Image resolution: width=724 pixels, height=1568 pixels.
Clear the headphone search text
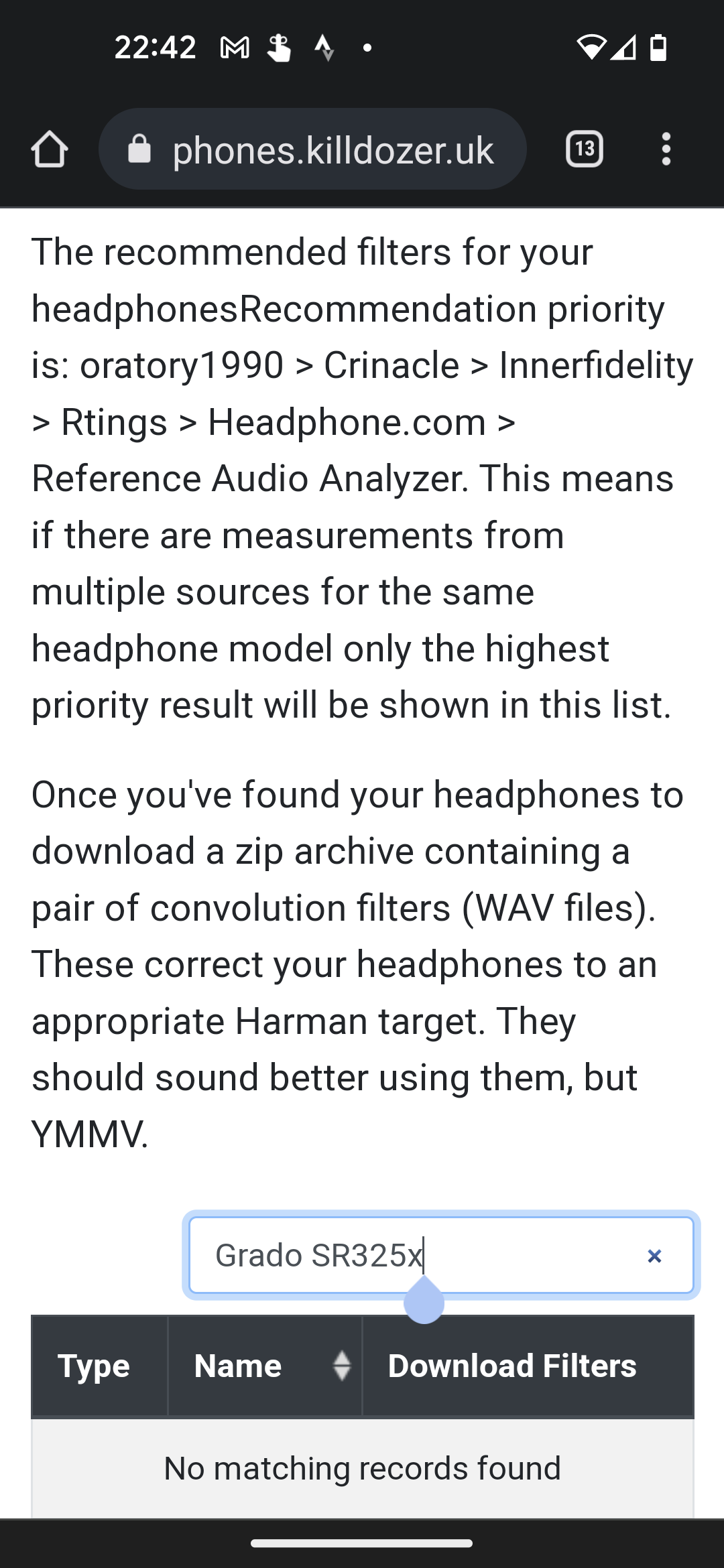click(654, 1256)
